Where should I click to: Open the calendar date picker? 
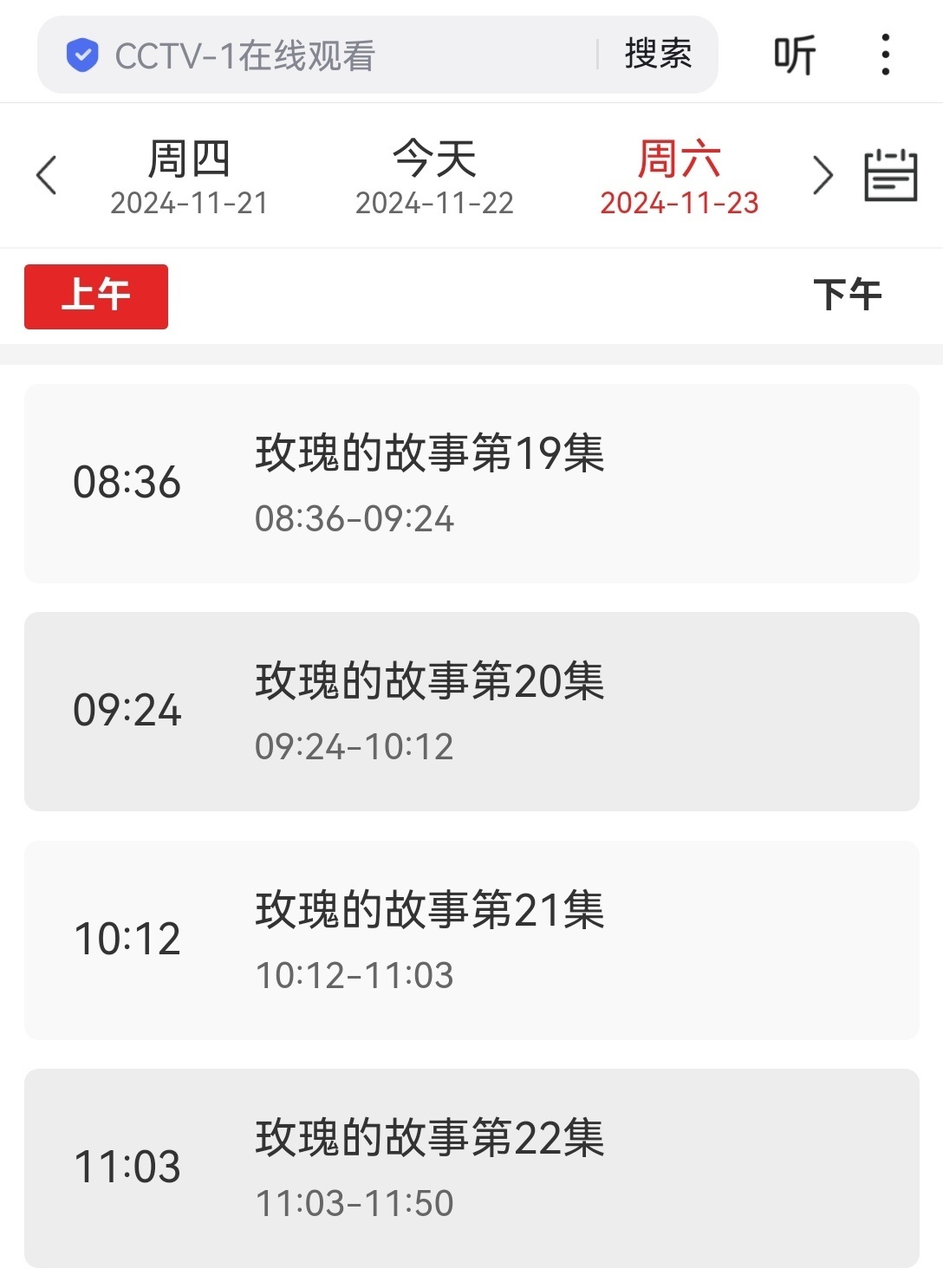coord(890,175)
